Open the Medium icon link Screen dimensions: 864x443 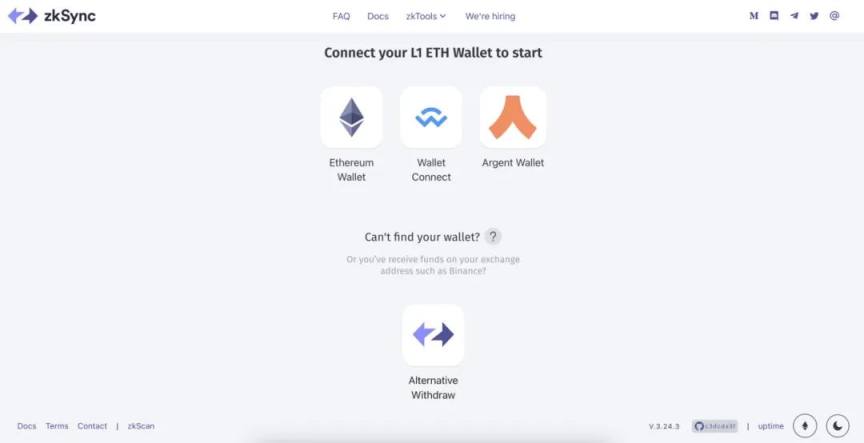[x=754, y=16]
